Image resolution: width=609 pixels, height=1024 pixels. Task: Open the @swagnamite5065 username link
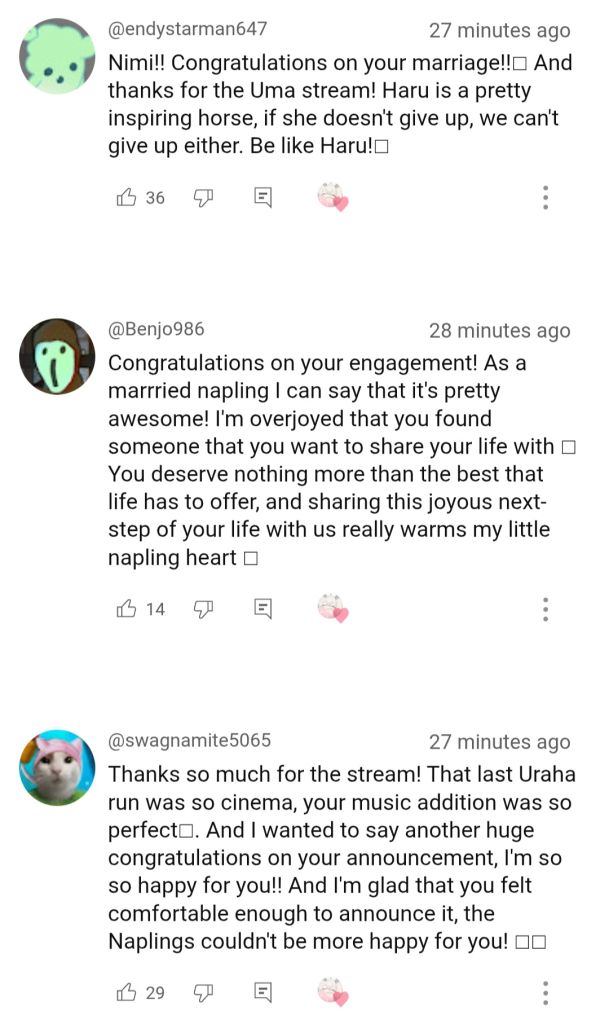189,741
